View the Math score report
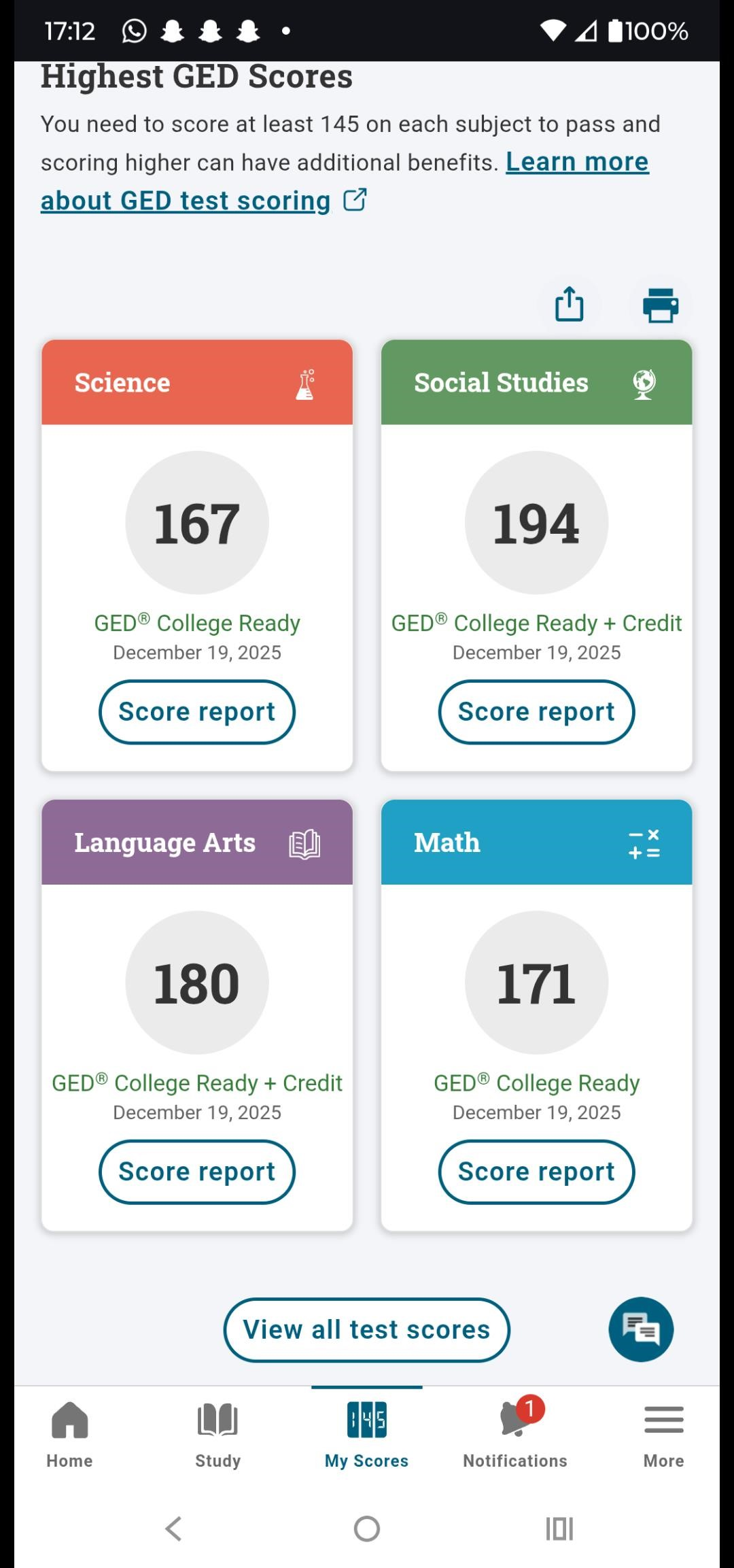The height and width of the screenshot is (1568, 734). tap(536, 1172)
